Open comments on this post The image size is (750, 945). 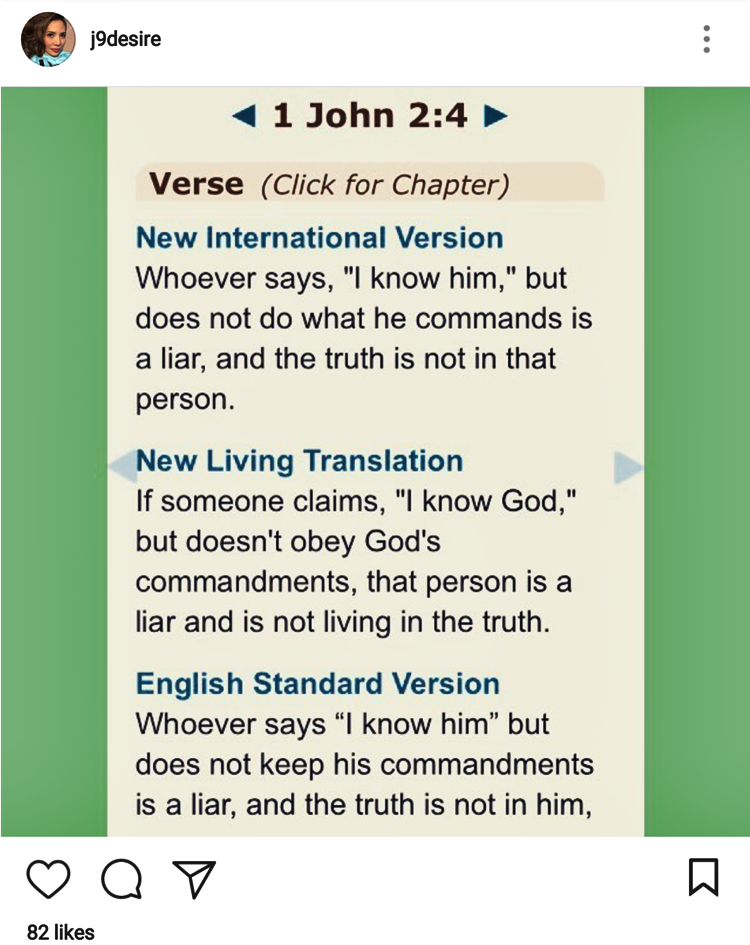click(121, 879)
